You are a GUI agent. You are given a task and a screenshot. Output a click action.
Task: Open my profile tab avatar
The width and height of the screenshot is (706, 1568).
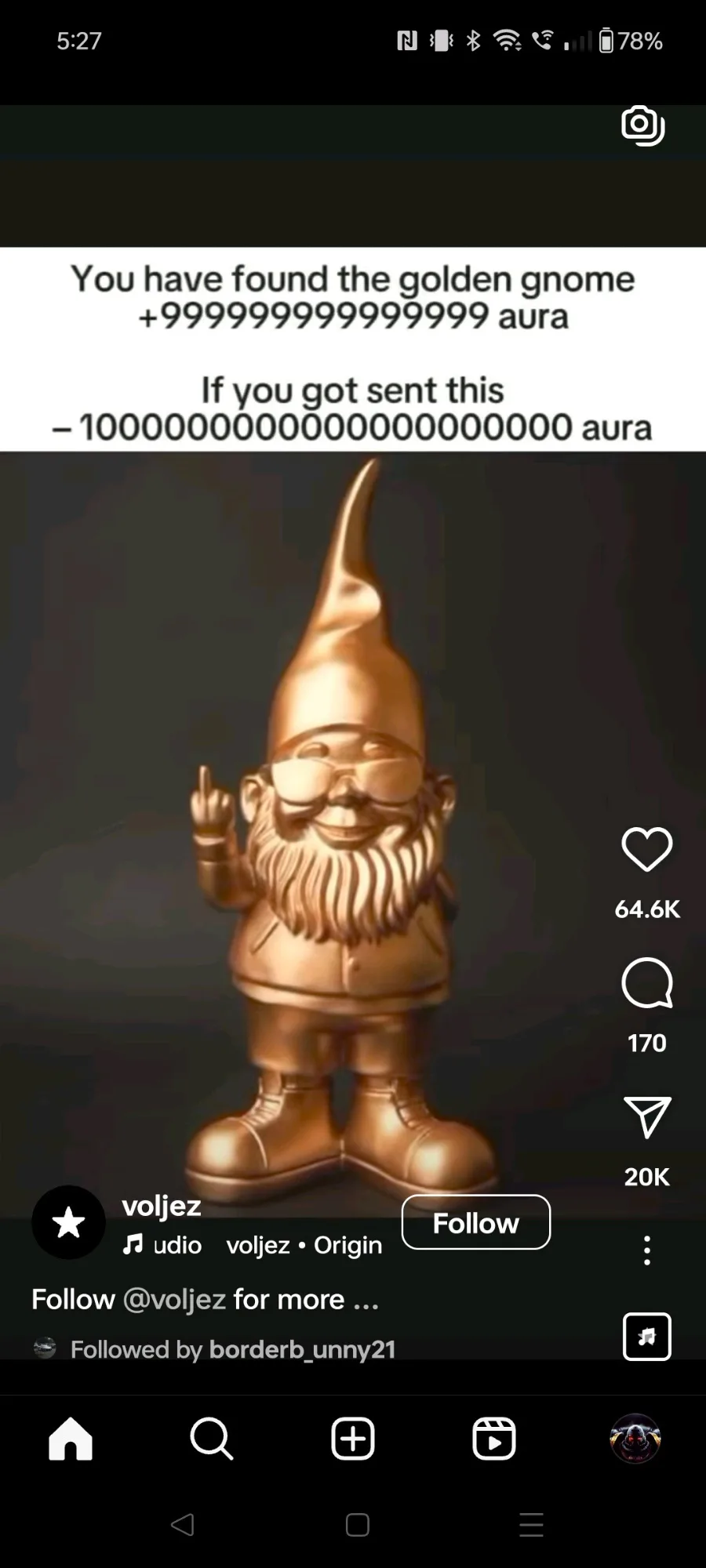[x=635, y=1439]
